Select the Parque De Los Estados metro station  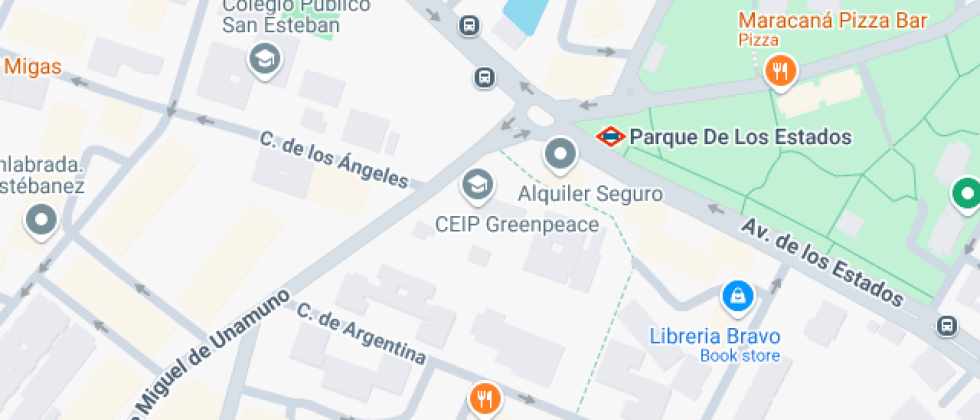click(x=611, y=136)
